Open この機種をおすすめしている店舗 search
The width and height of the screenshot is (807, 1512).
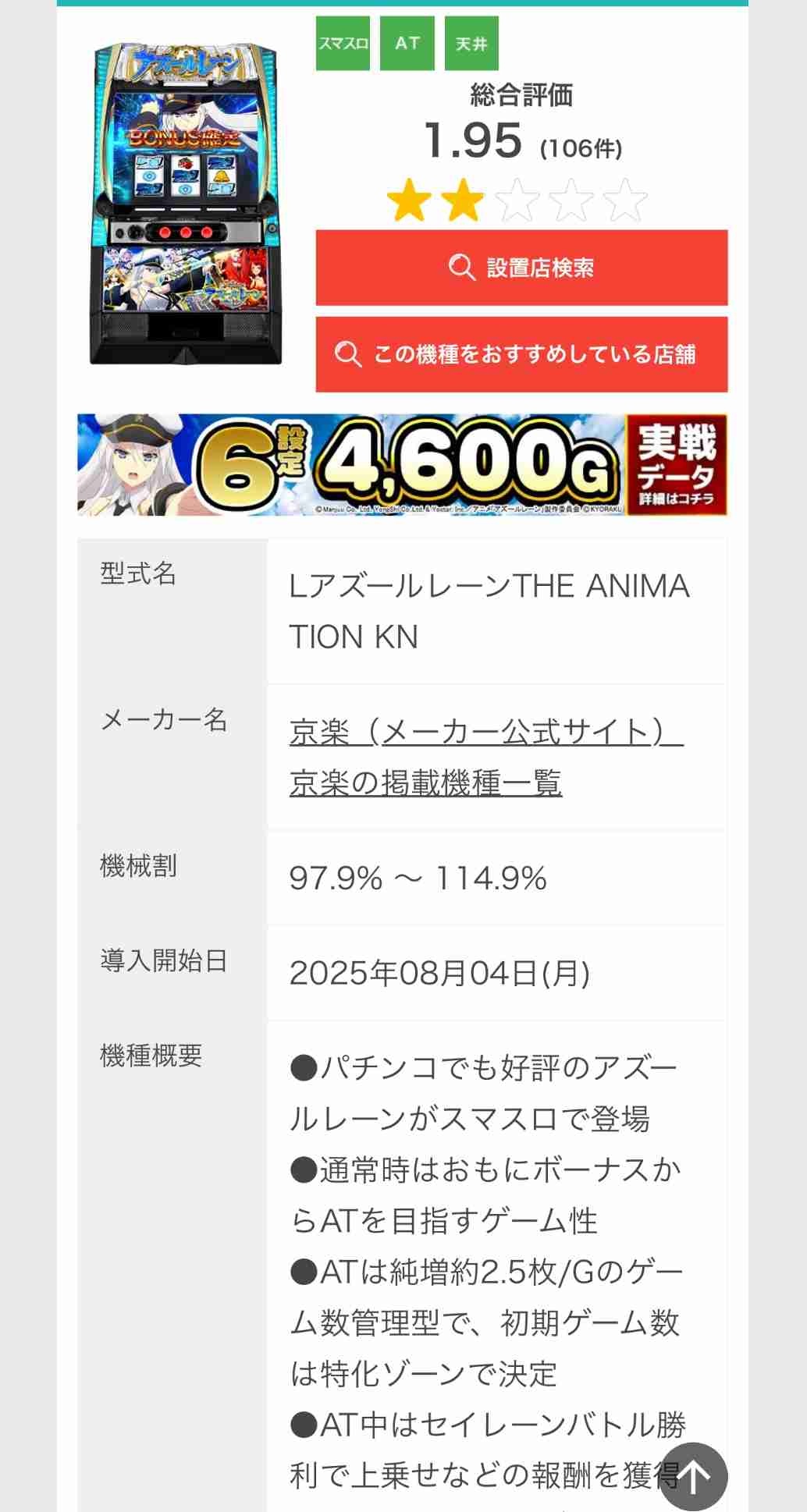521,354
